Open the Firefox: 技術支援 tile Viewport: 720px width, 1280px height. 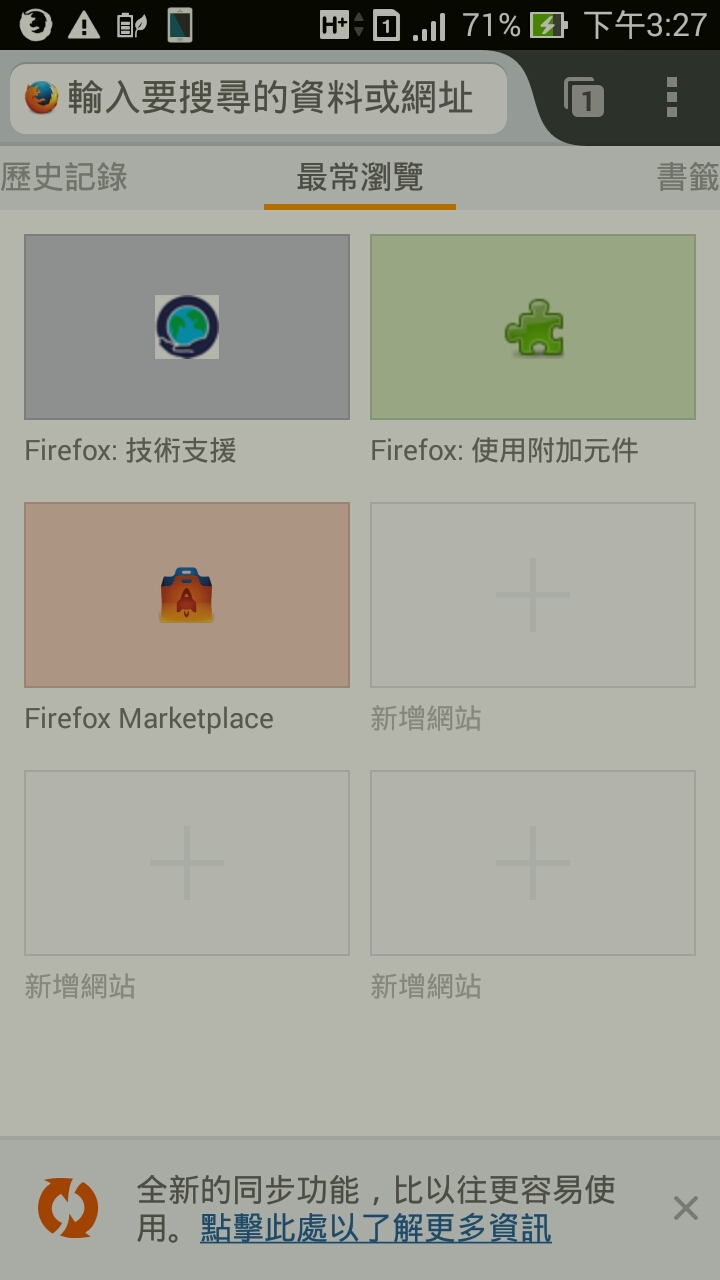click(187, 327)
